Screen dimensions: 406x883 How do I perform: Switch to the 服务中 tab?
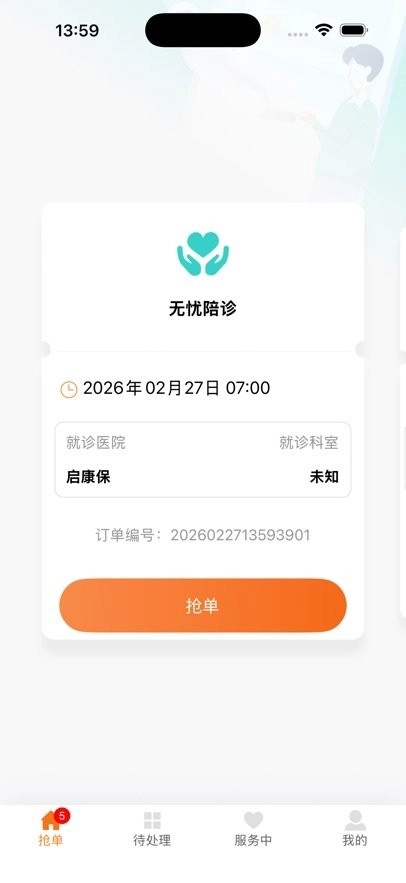click(x=253, y=829)
